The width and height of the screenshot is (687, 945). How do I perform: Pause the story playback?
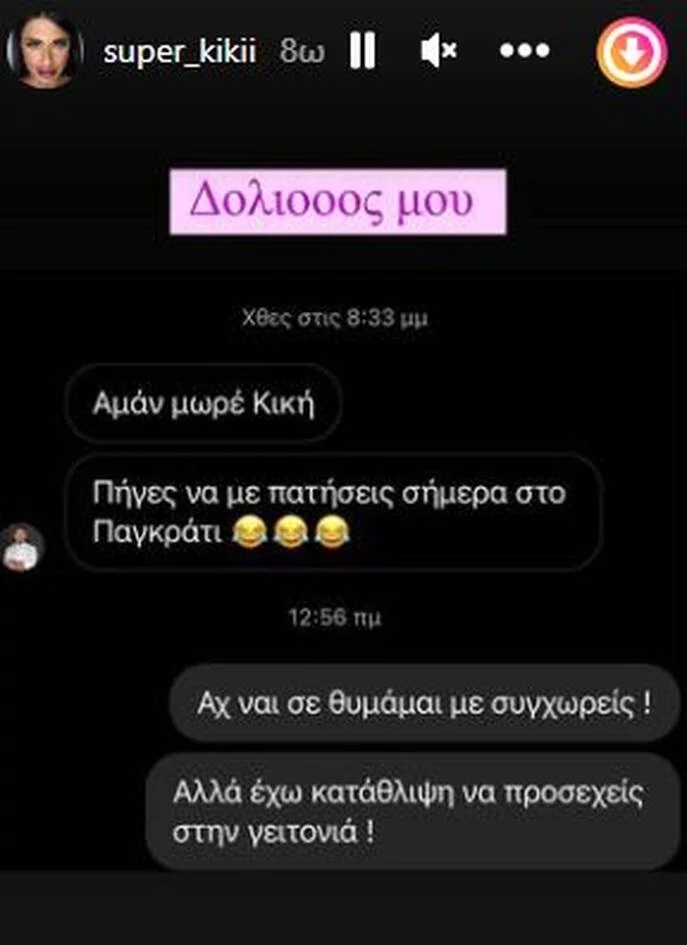tap(362, 50)
